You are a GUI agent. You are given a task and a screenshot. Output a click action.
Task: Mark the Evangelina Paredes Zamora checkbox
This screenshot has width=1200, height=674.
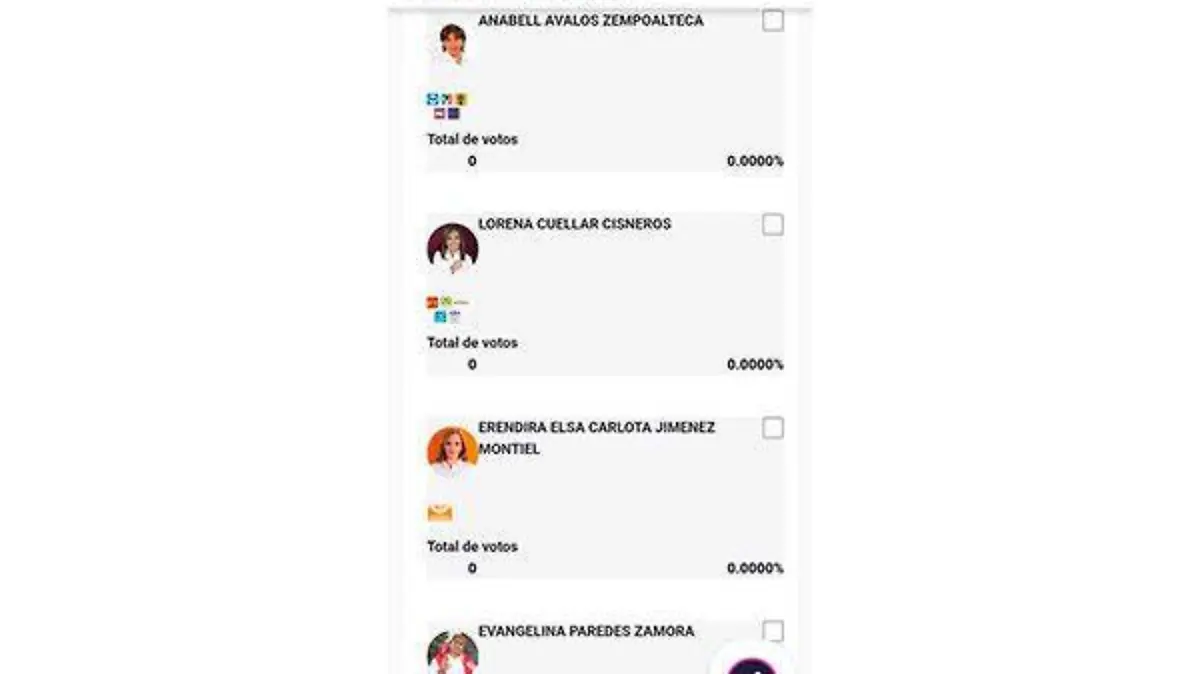773,631
